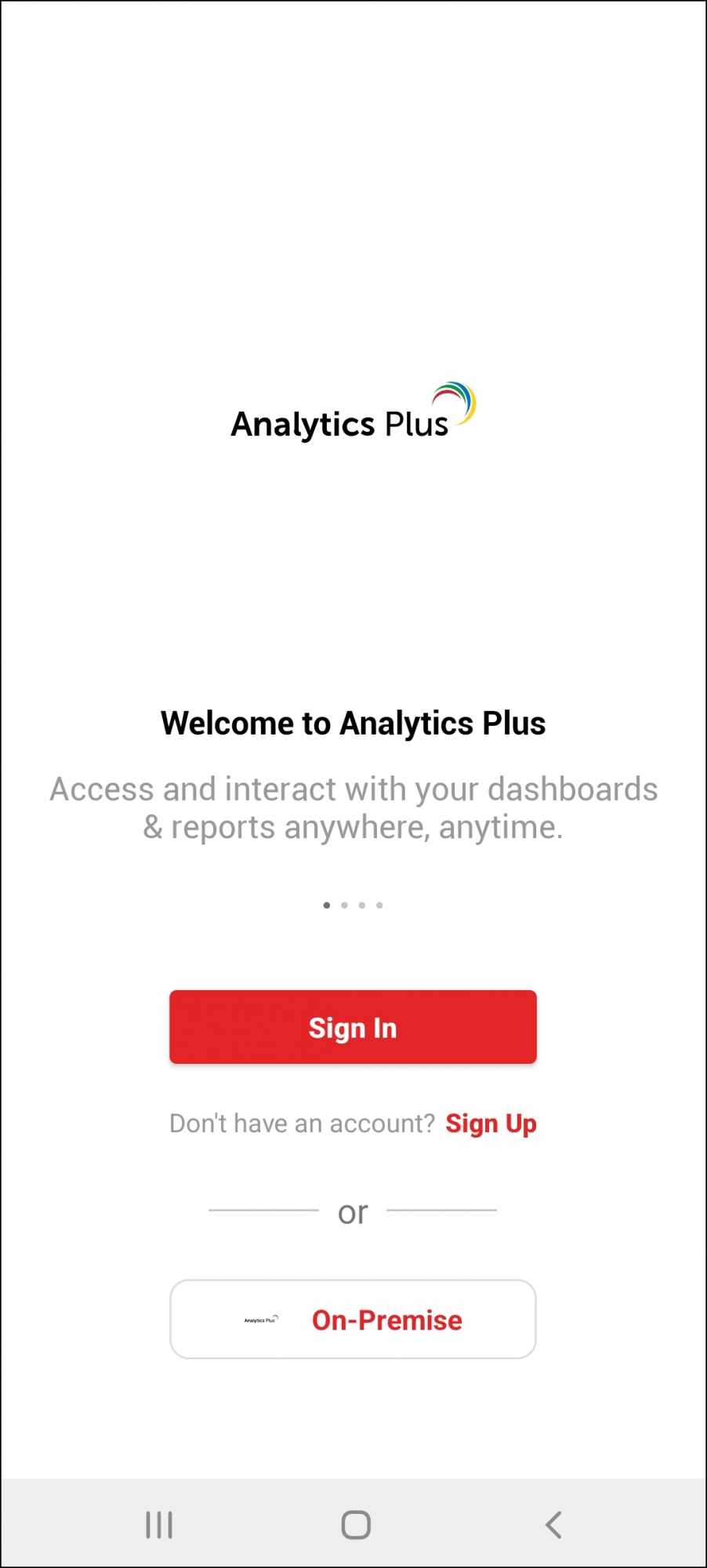Viewport: 707px width, 1568px height.
Task: Advance the welcome carousel via its dots
Action: tap(353, 905)
